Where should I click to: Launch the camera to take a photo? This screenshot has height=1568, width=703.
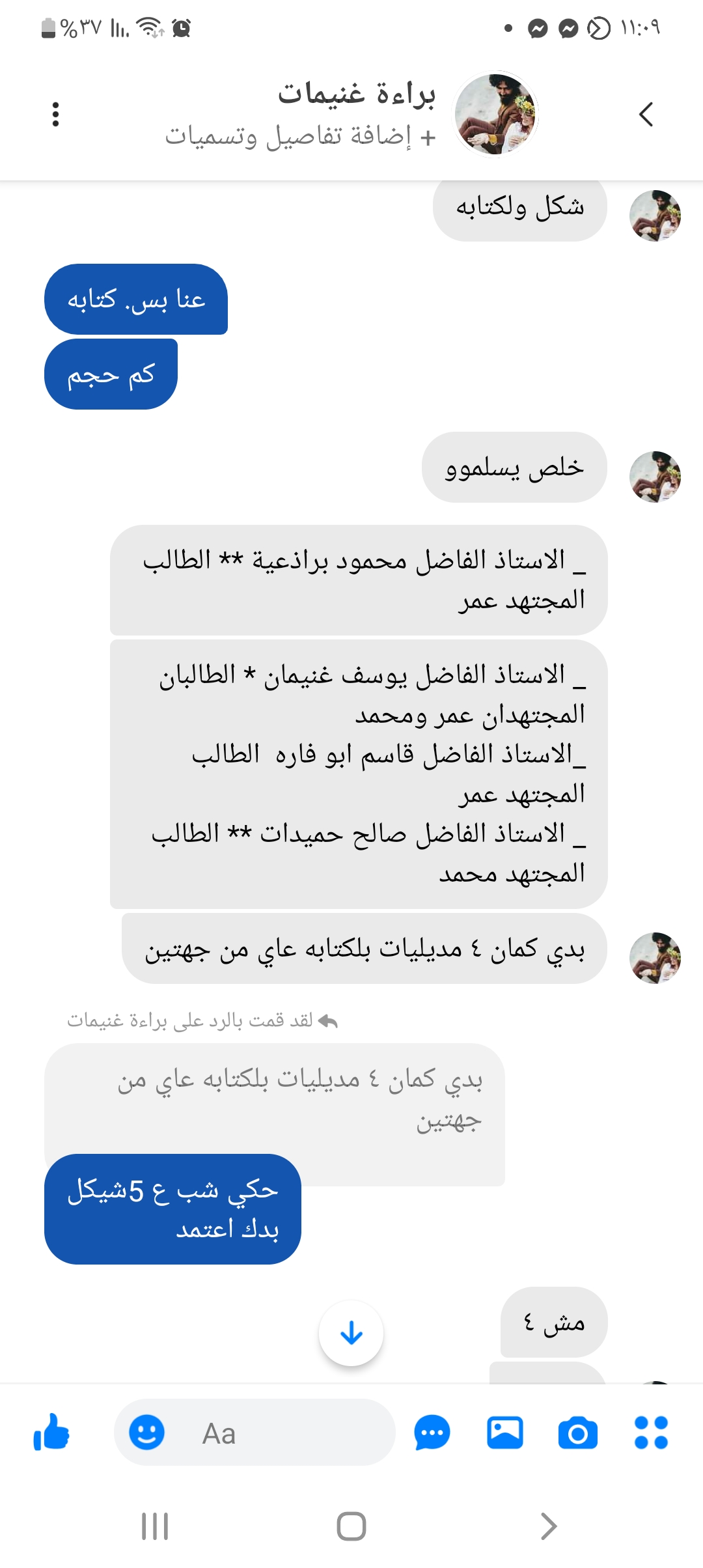(577, 1433)
